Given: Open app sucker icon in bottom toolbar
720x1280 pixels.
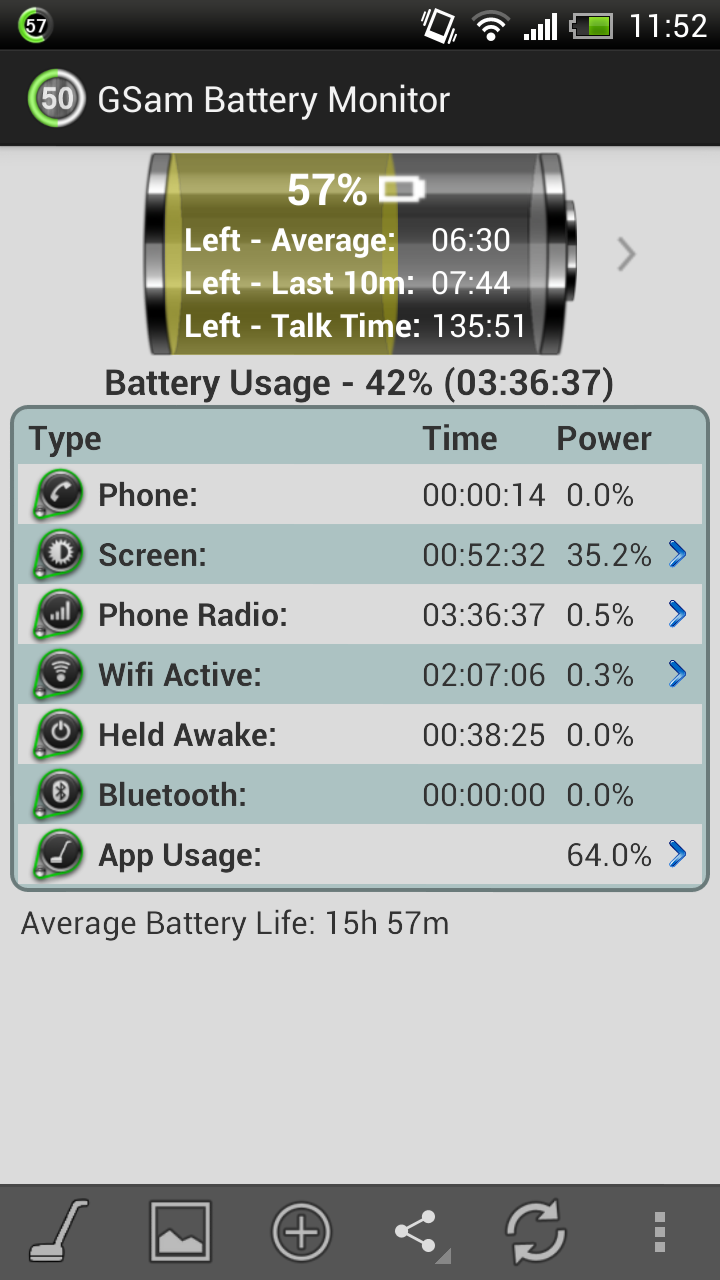Looking at the screenshot, I should click(x=59, y=1231).
